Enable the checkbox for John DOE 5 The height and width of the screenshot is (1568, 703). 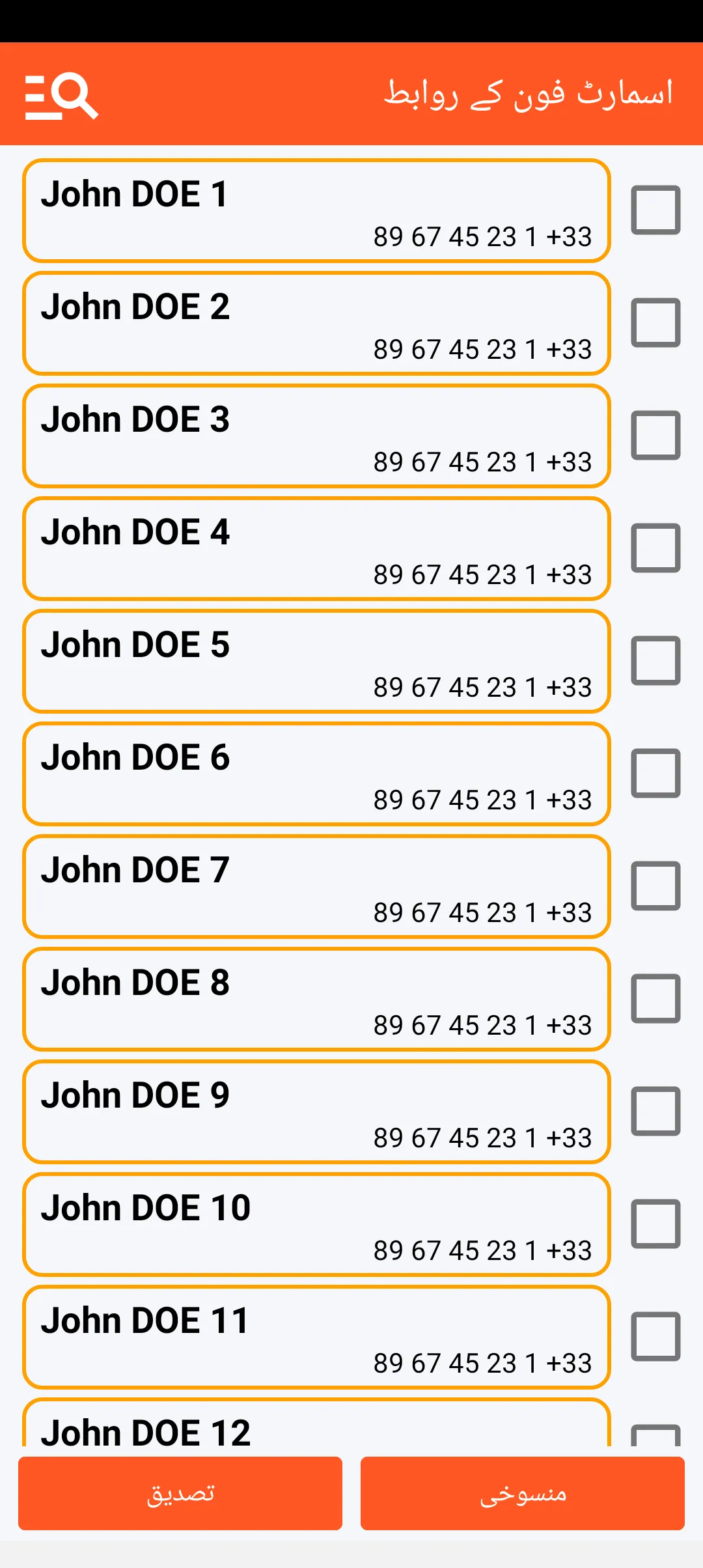[655, 660]
